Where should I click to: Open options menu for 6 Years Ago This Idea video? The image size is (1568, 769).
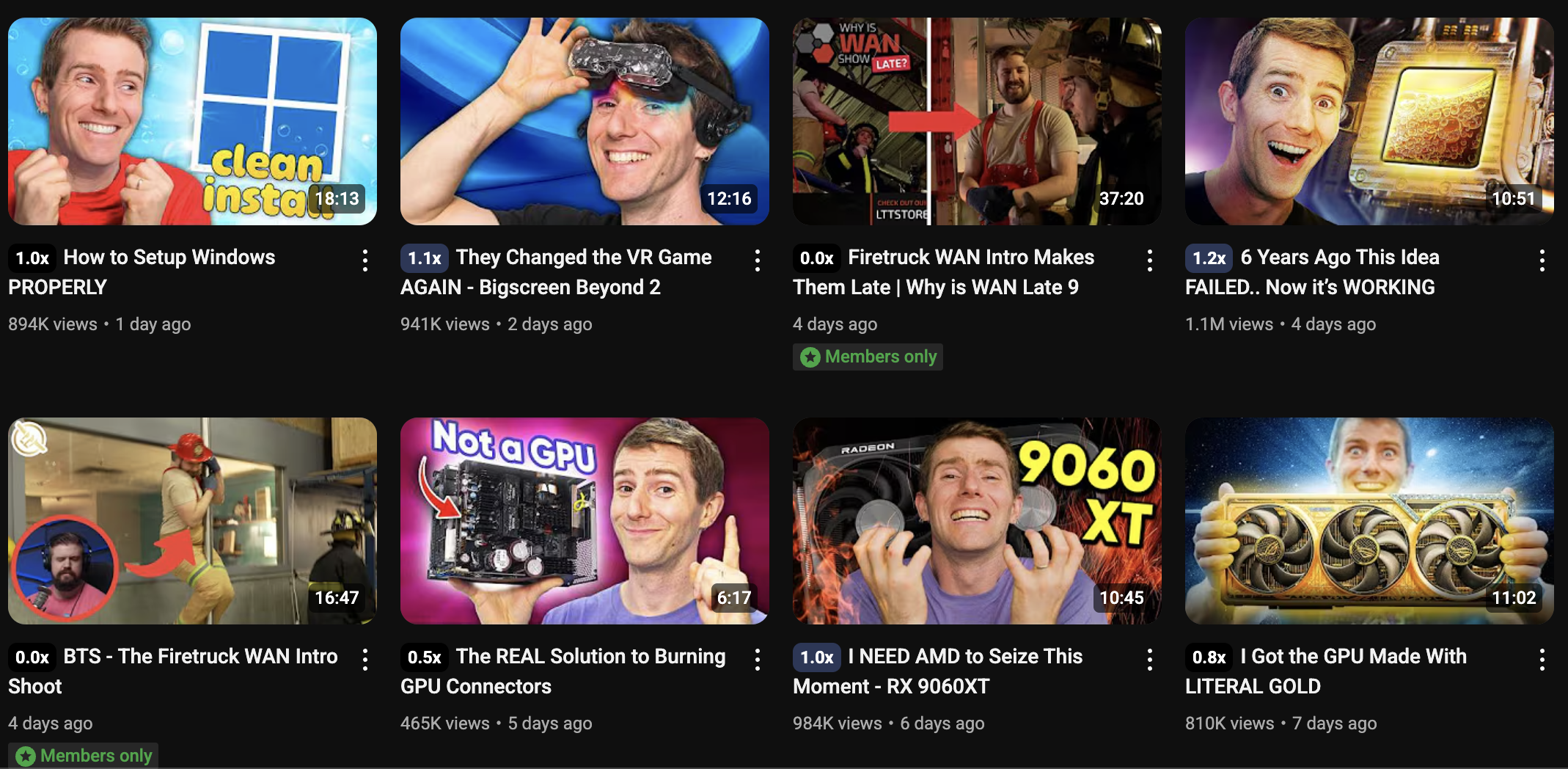point(1542,260)
